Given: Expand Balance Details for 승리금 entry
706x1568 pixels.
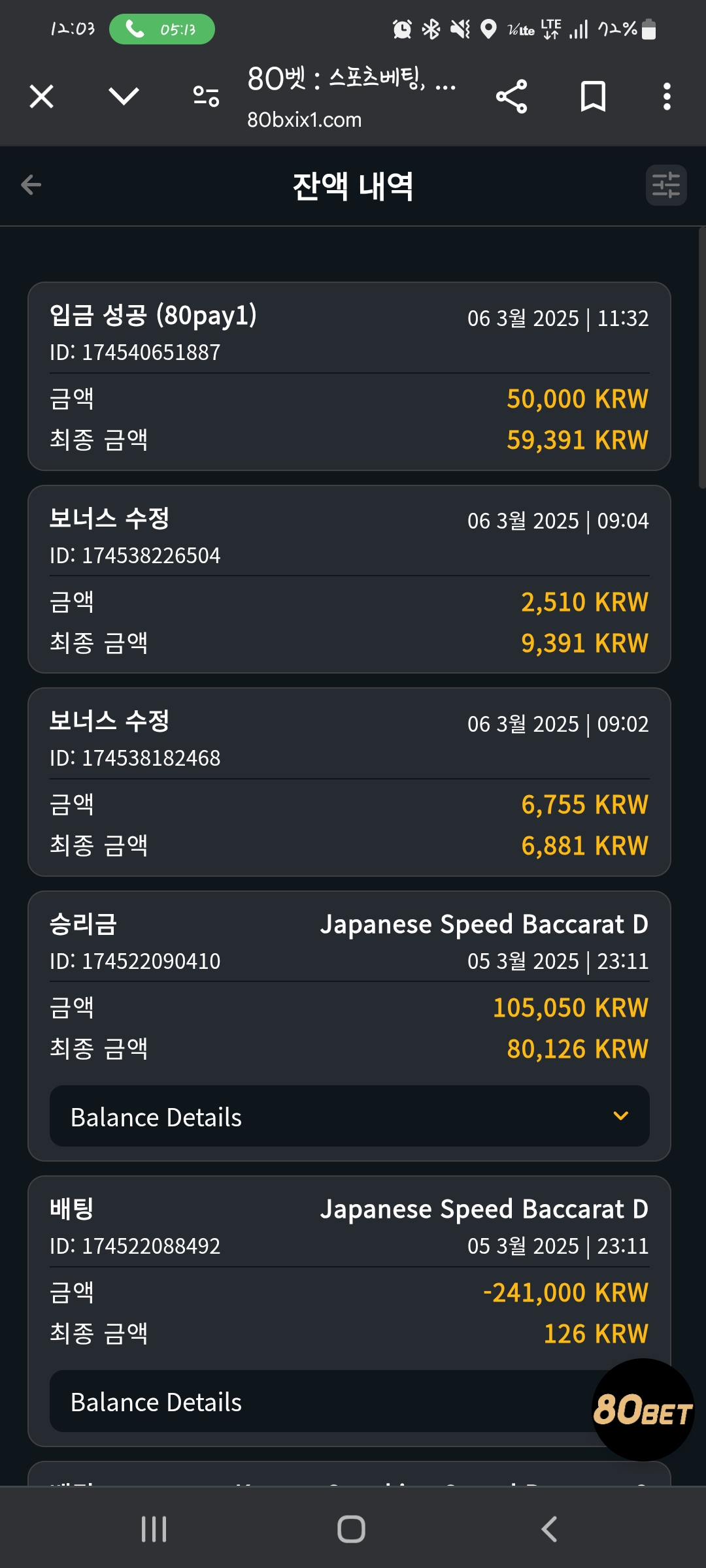Looking at the screenshot, I should coord(350,1116).
